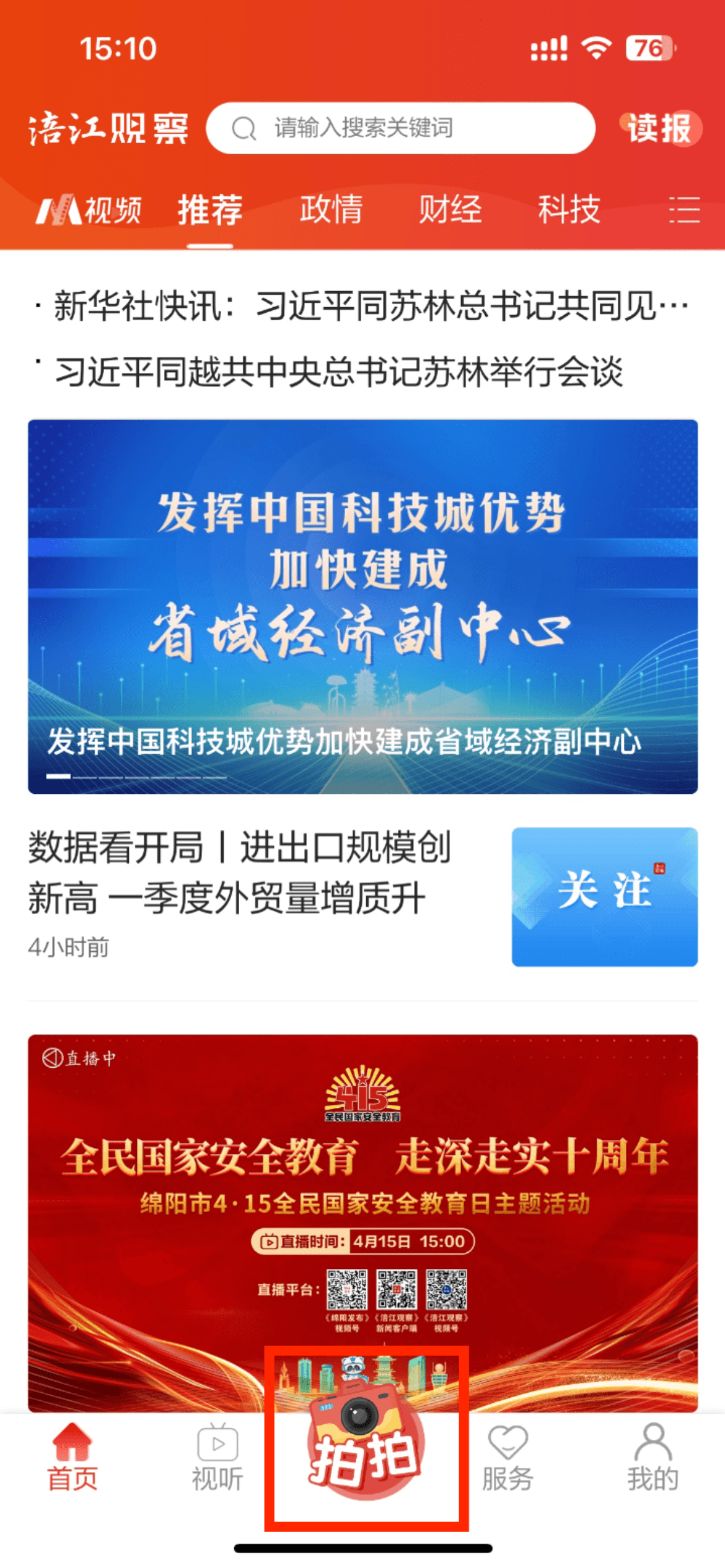Viewport: 725px width, 1568px height.
Task: Go to the 科技 tab
Action: click(569, 210)
